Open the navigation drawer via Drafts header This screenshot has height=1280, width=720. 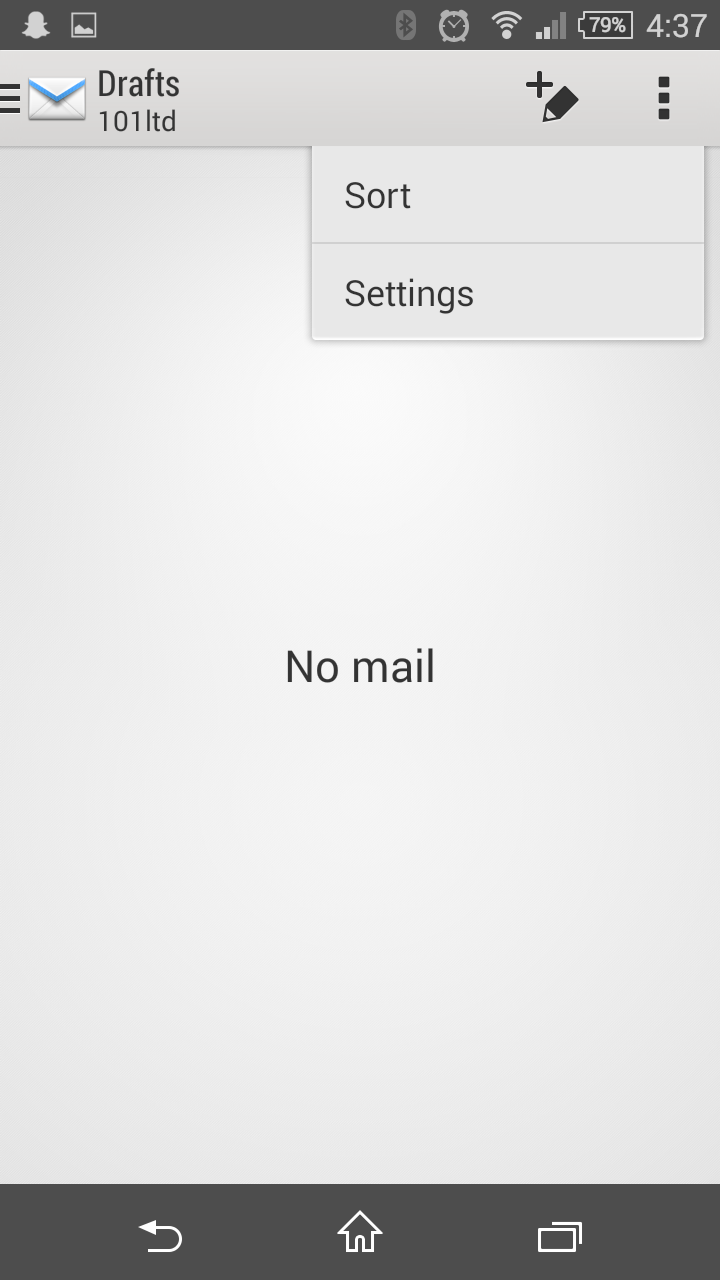(x=90, y=99)
